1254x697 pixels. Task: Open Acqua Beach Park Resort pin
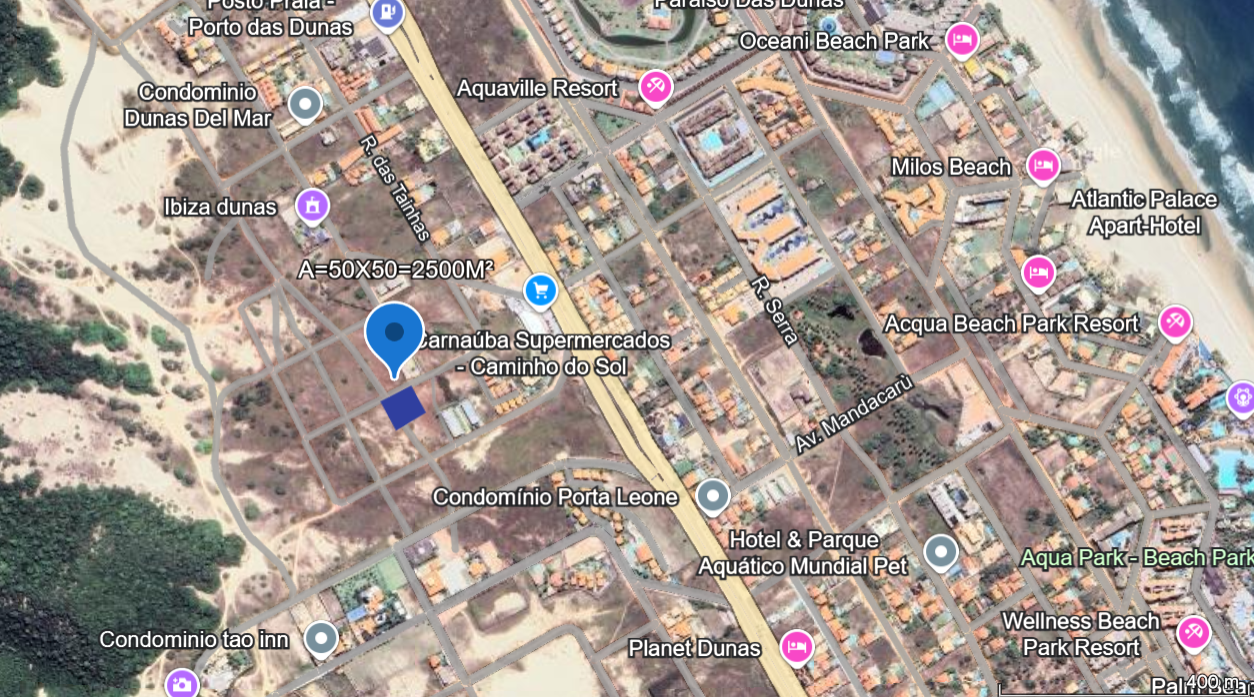click(1175, 322)
